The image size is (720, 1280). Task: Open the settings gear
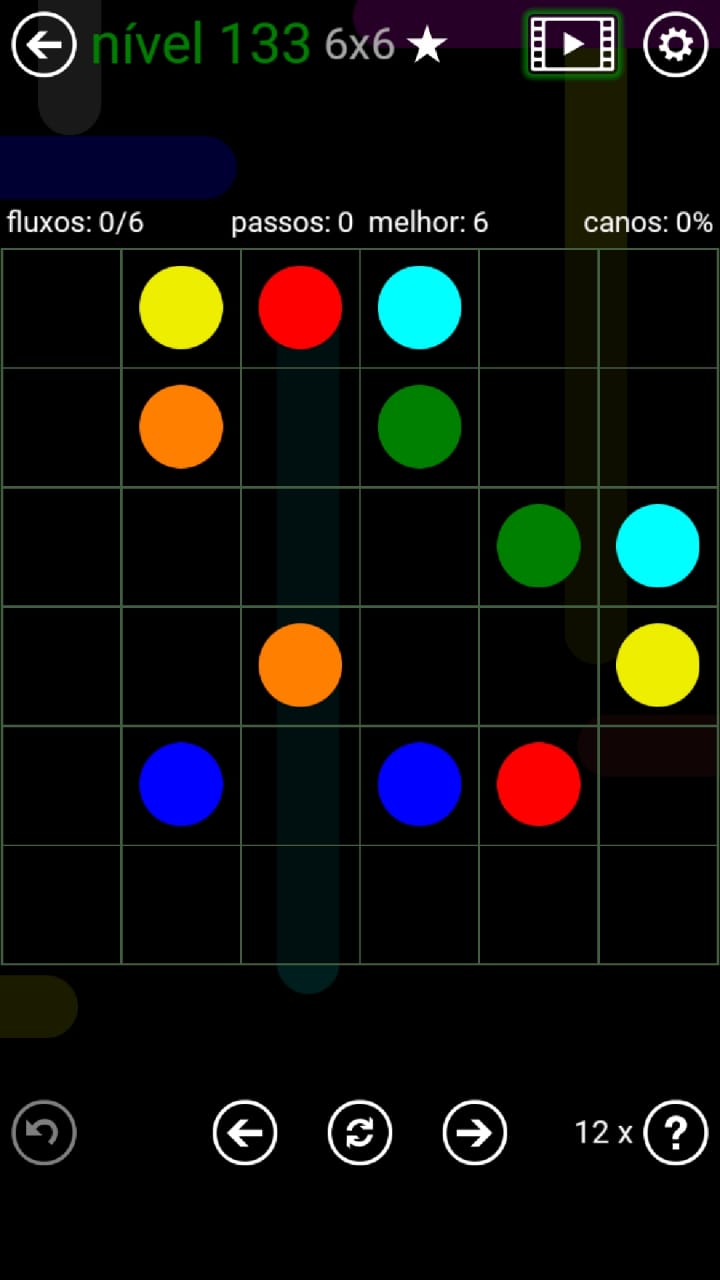point(675,45)
